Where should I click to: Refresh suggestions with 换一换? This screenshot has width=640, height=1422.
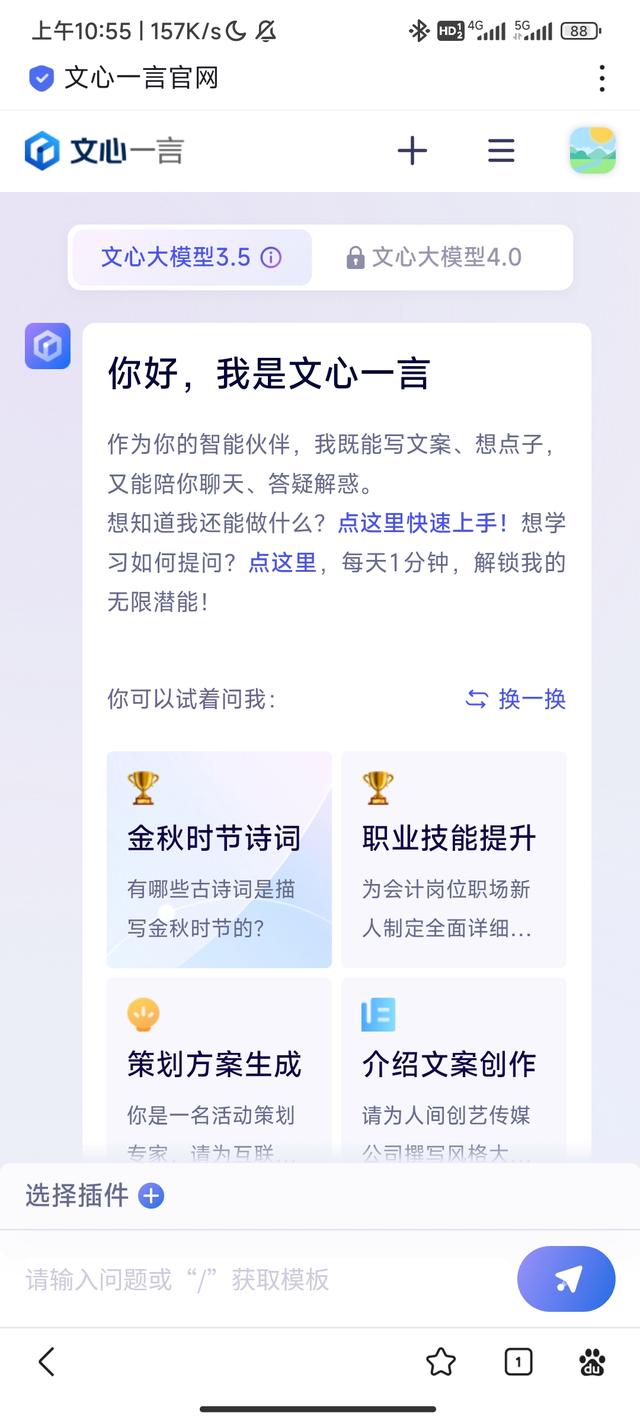pos(516,699)
